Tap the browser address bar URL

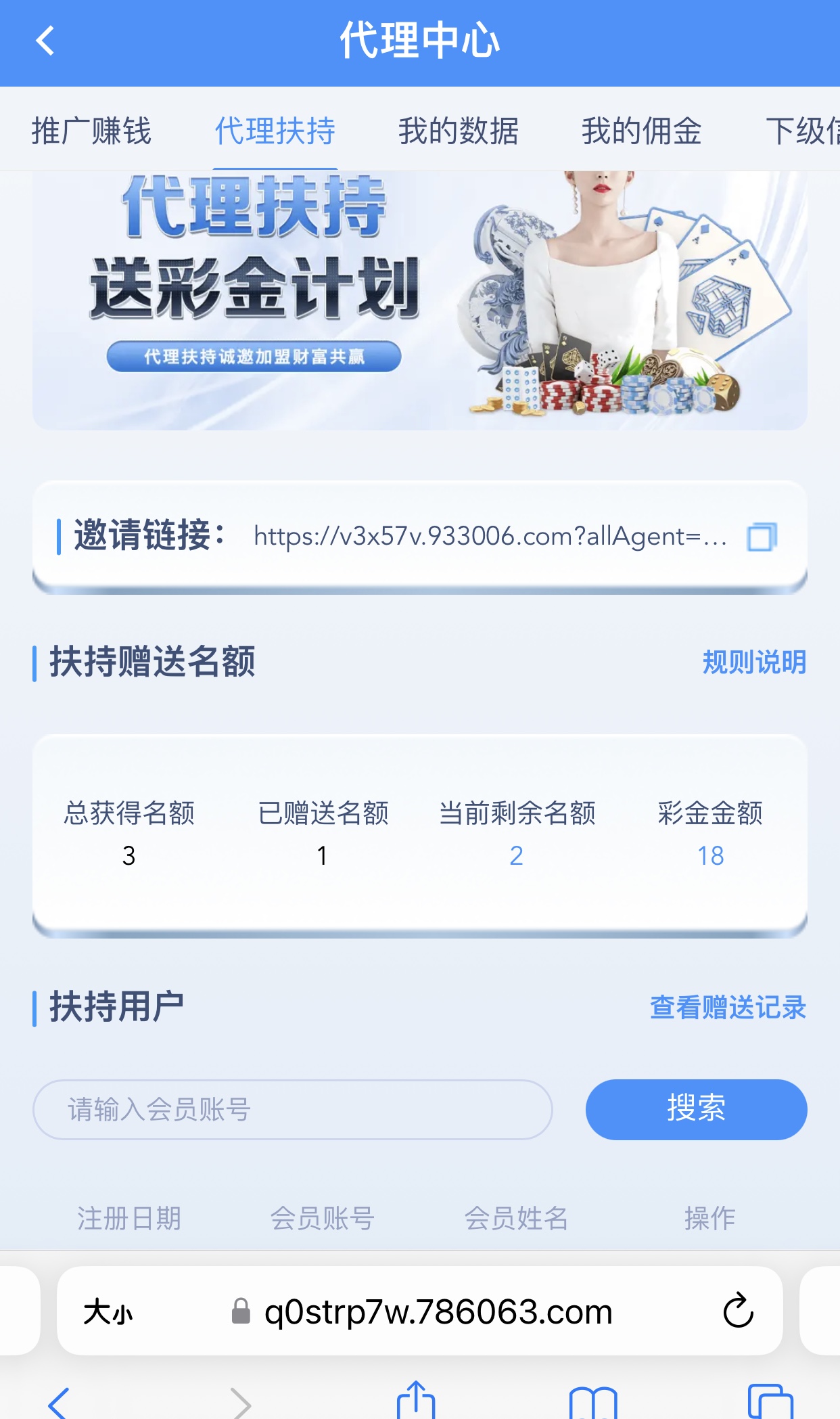pyautogui.click(x=438, y=1312)
